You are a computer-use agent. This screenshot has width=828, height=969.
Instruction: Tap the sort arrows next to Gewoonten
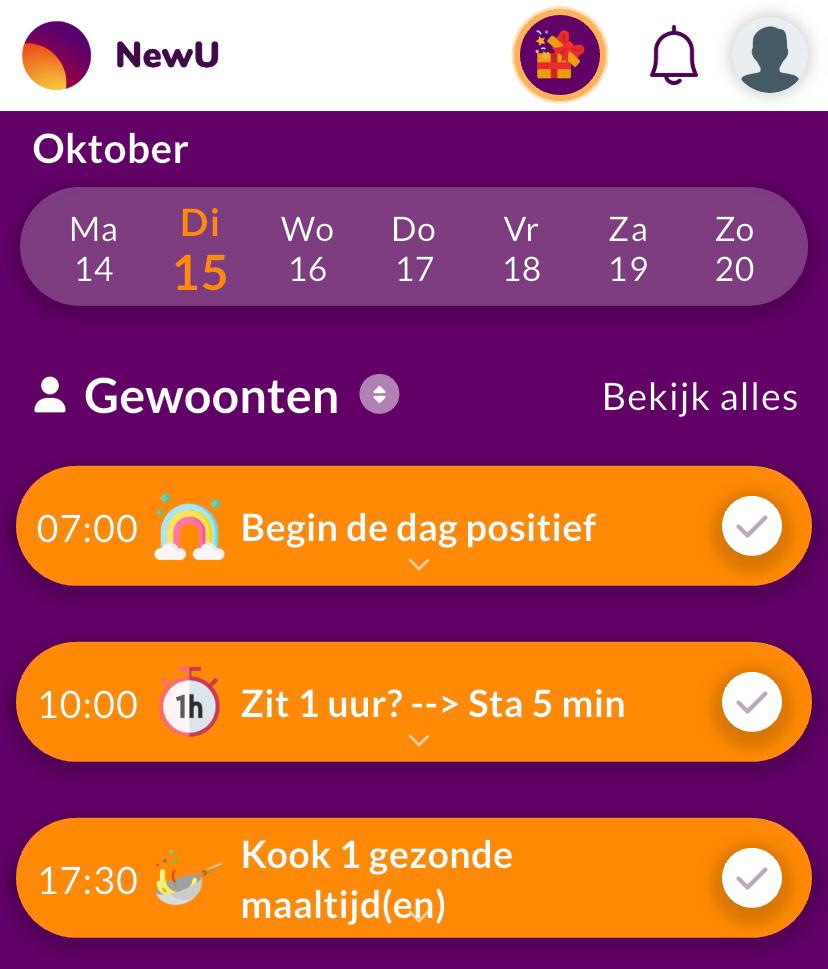[379, 394]
